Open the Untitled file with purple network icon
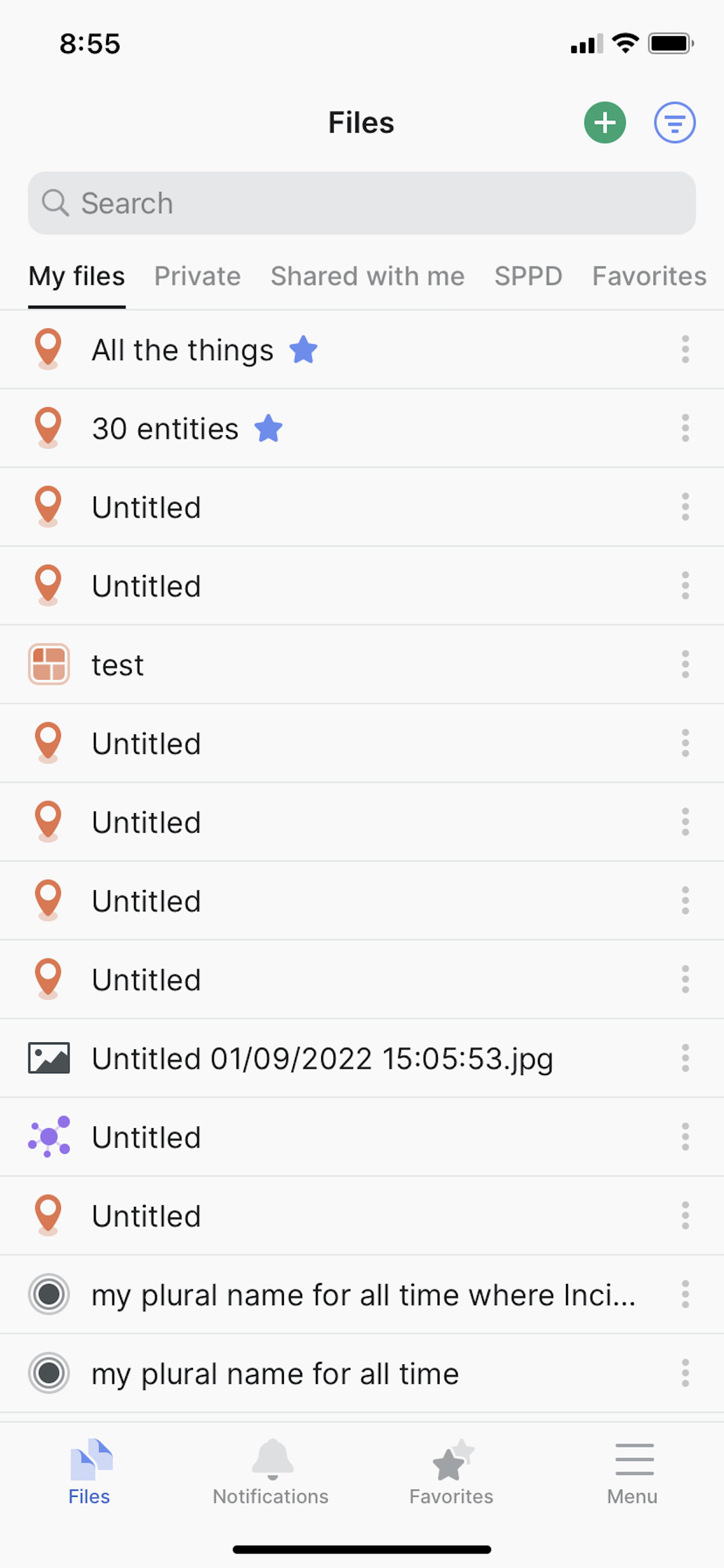 pyautogui.click(x=362, y=1136)
